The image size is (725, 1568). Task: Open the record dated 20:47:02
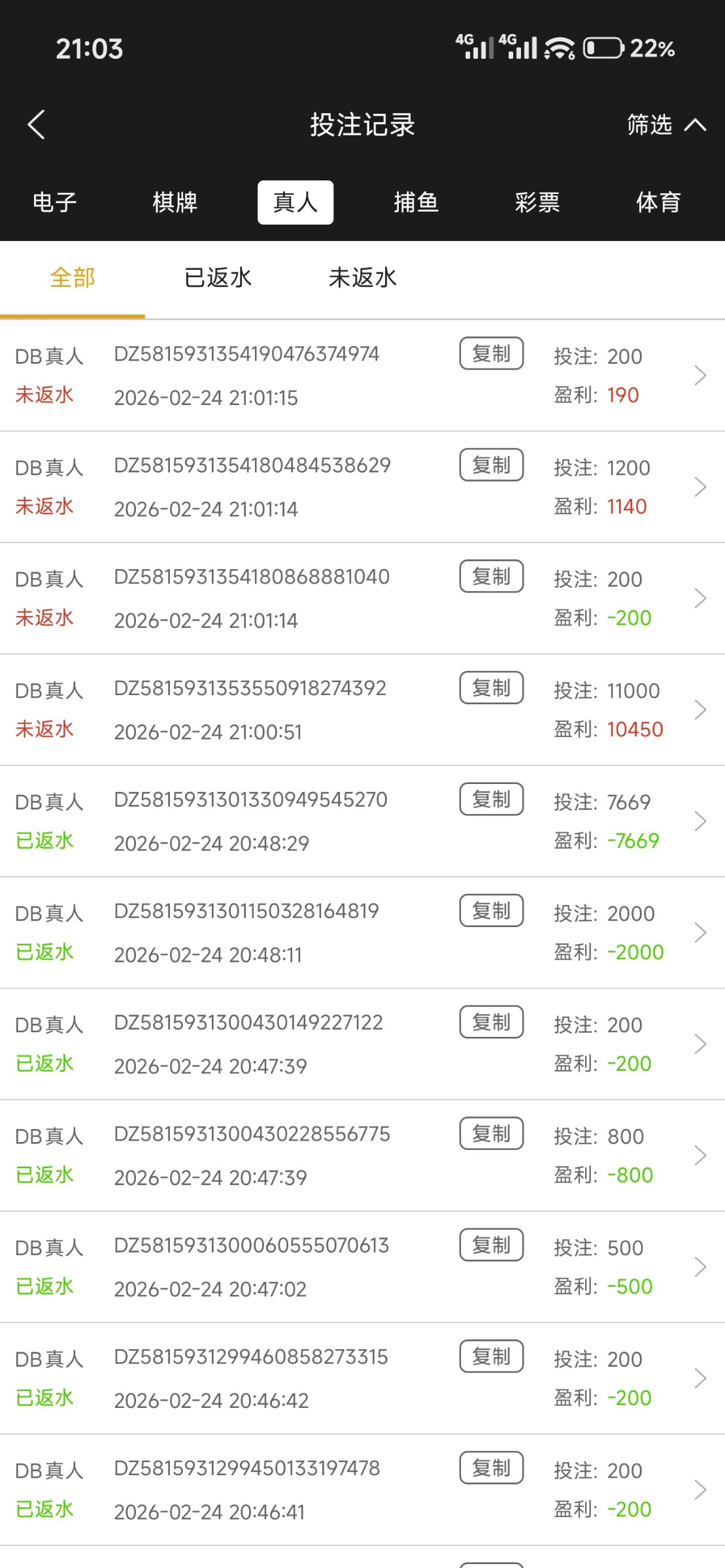700,1267
